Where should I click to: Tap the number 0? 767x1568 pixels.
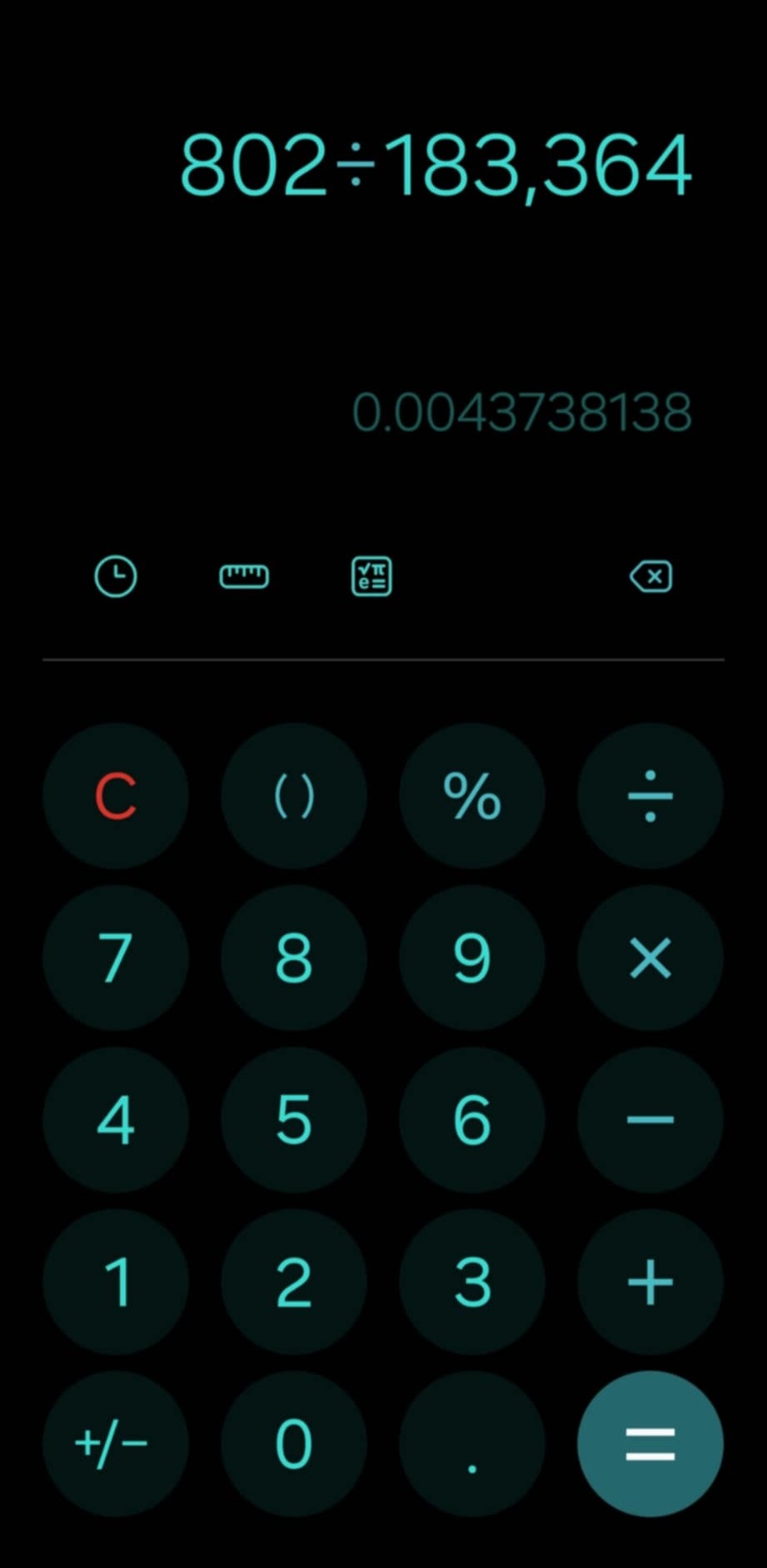pyautogui.click(x=294, y=1445)
